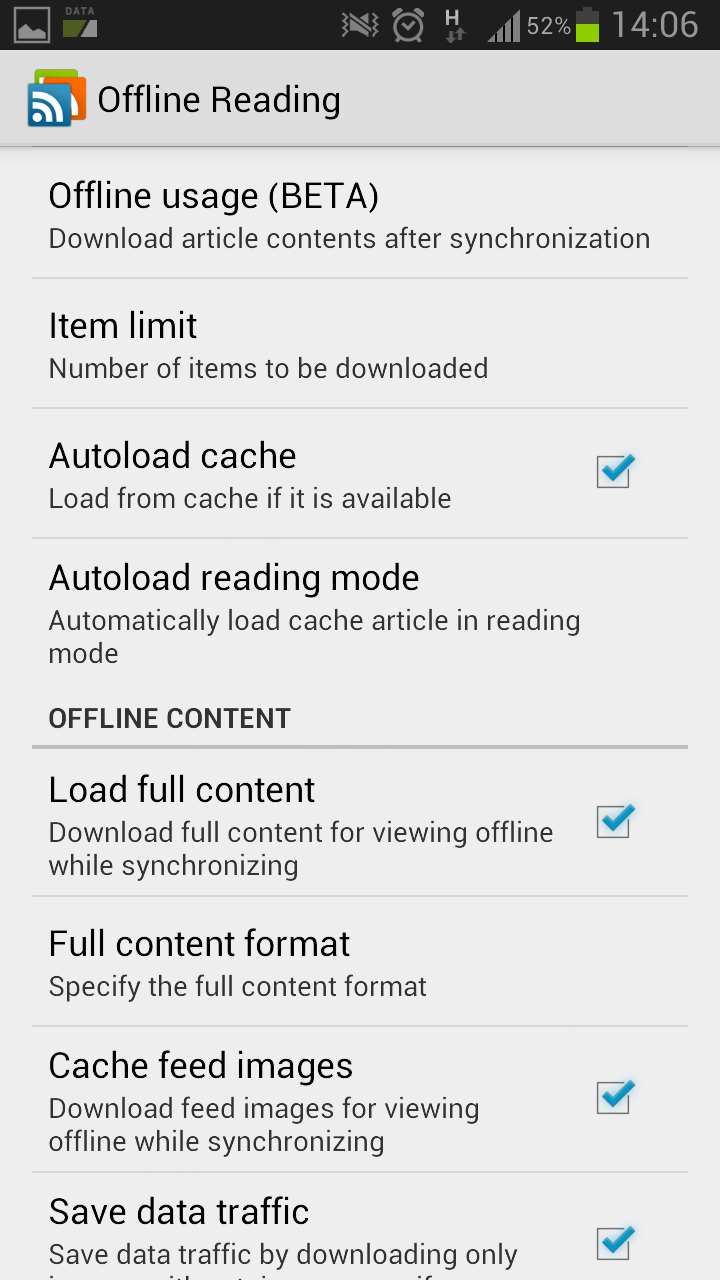The width and height of the screenshot is (720, 1280).
Task: Go back via the Offline Reading app icon
Action: (56, 99)
